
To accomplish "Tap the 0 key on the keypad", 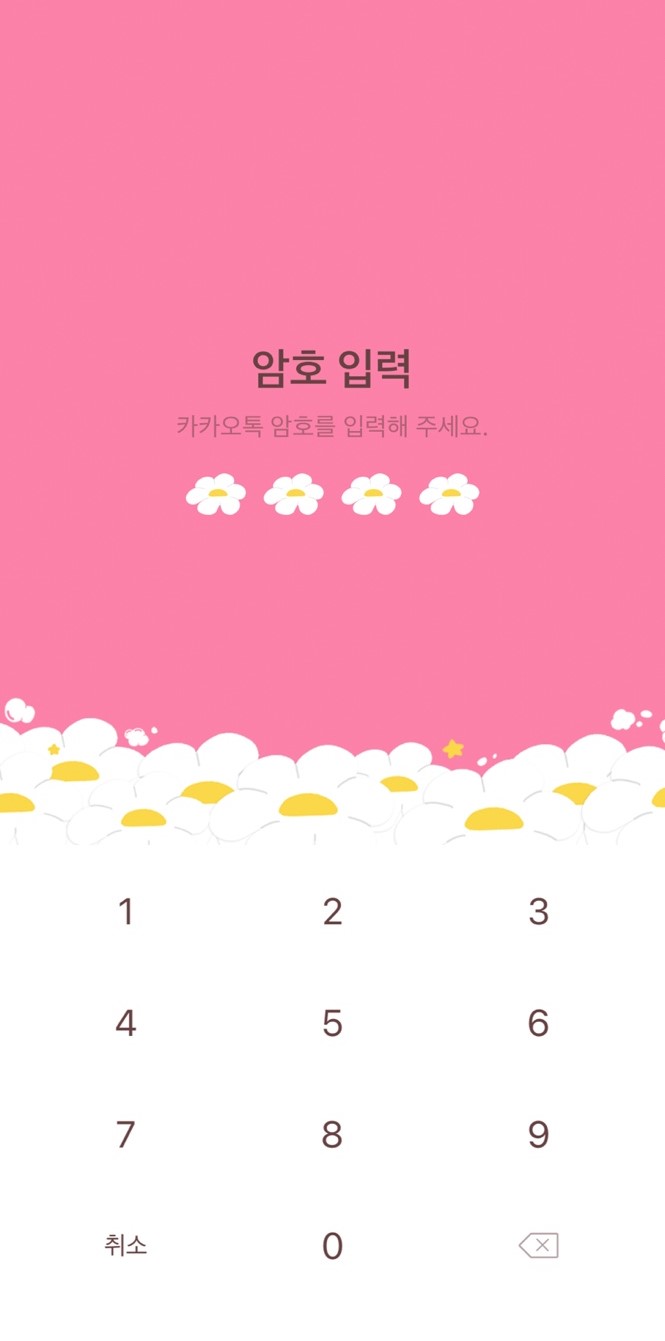I will click(x=332, y=1246).
